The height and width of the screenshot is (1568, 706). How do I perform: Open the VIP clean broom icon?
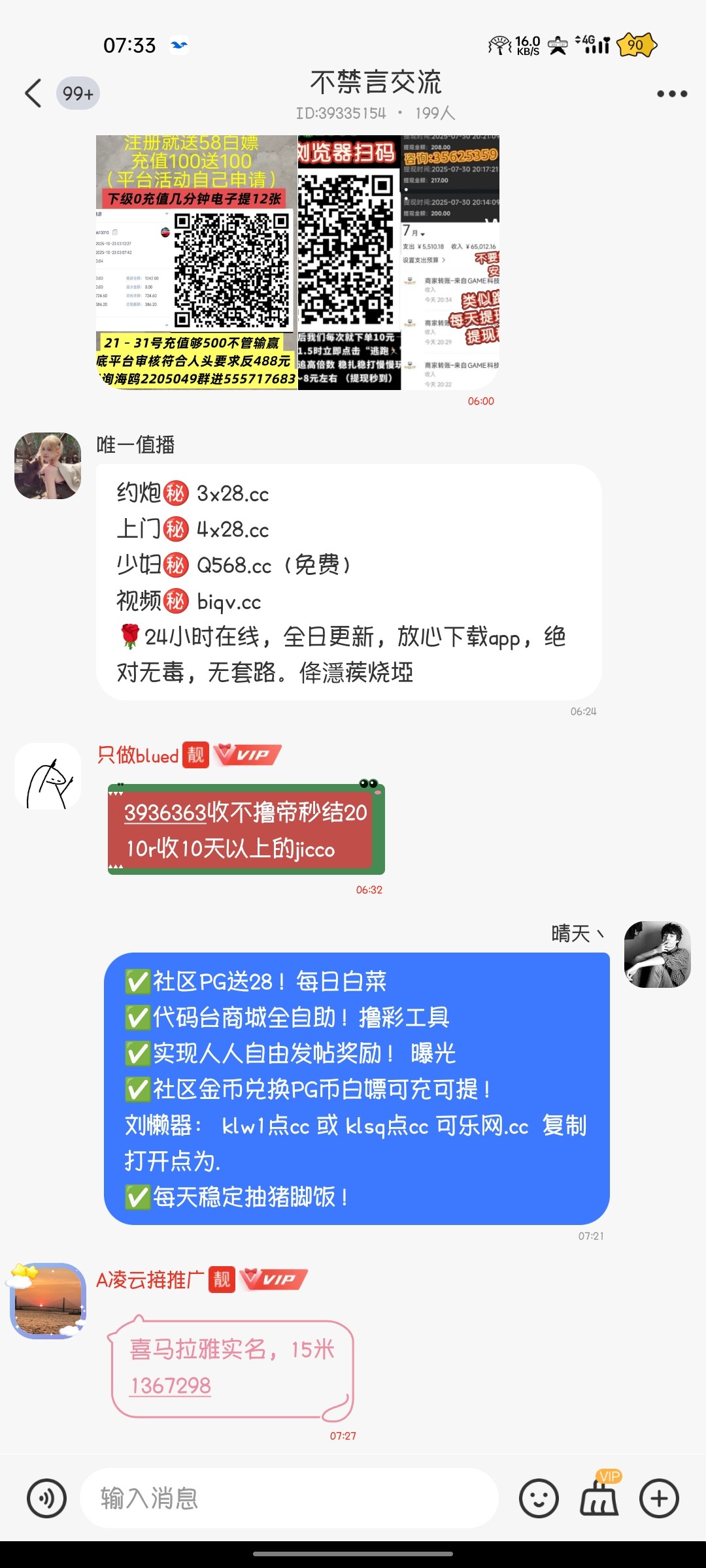click(x=599, y=1497)
